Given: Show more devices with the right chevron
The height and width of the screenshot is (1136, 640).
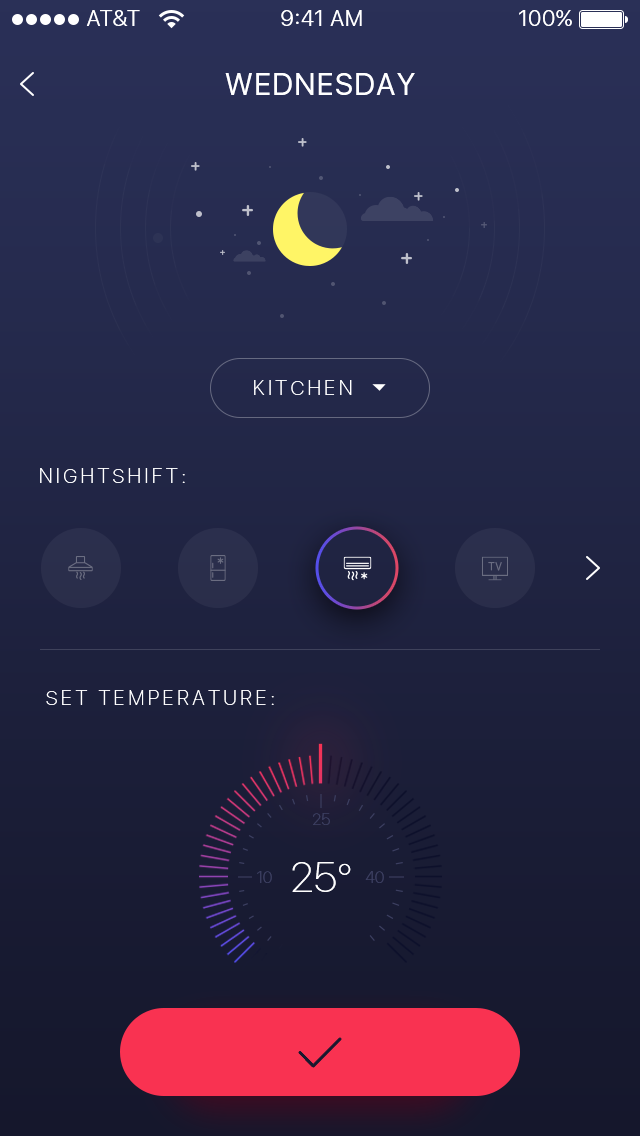Looking at the screenshot, I should point(593,568).
